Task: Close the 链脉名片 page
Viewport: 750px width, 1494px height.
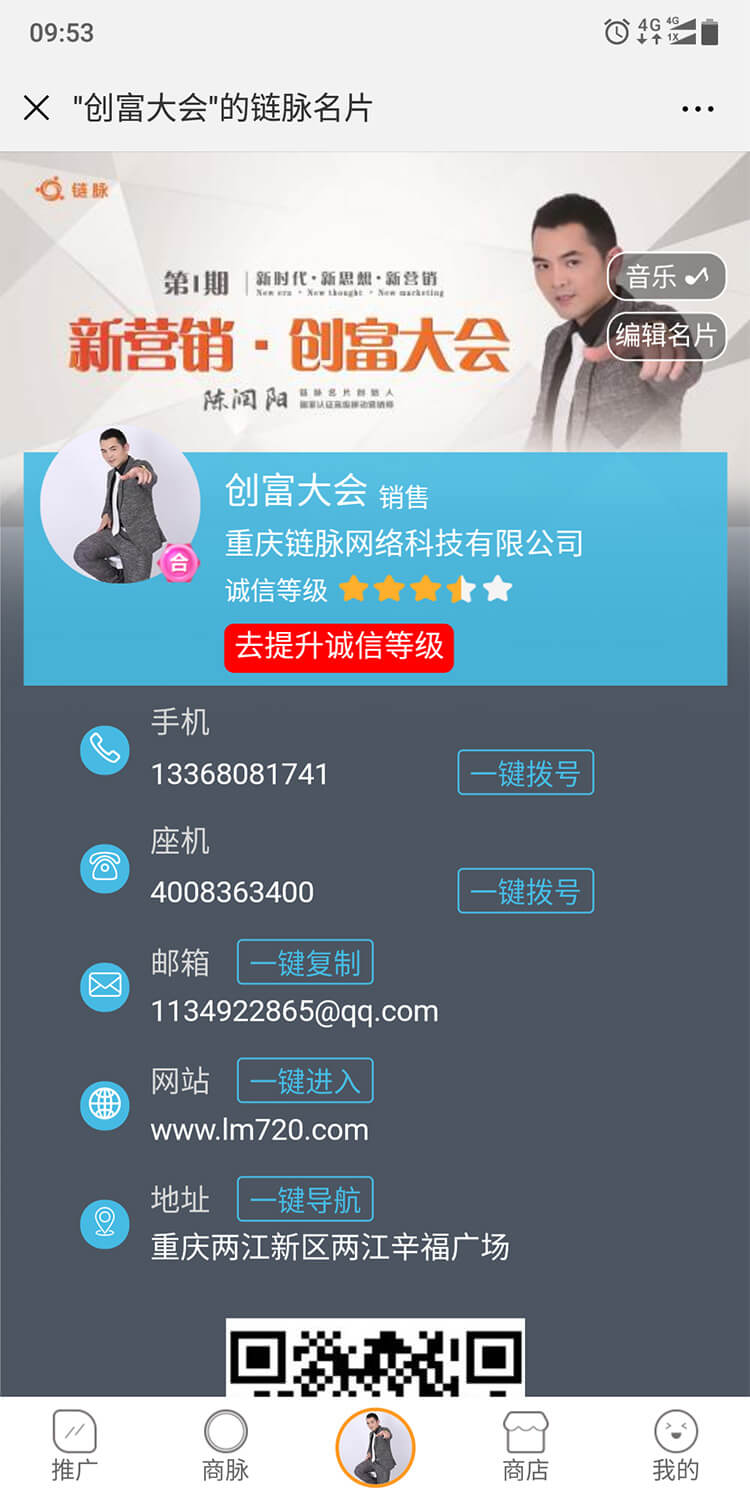Action: pyautogui.click(x=36, y=108)
